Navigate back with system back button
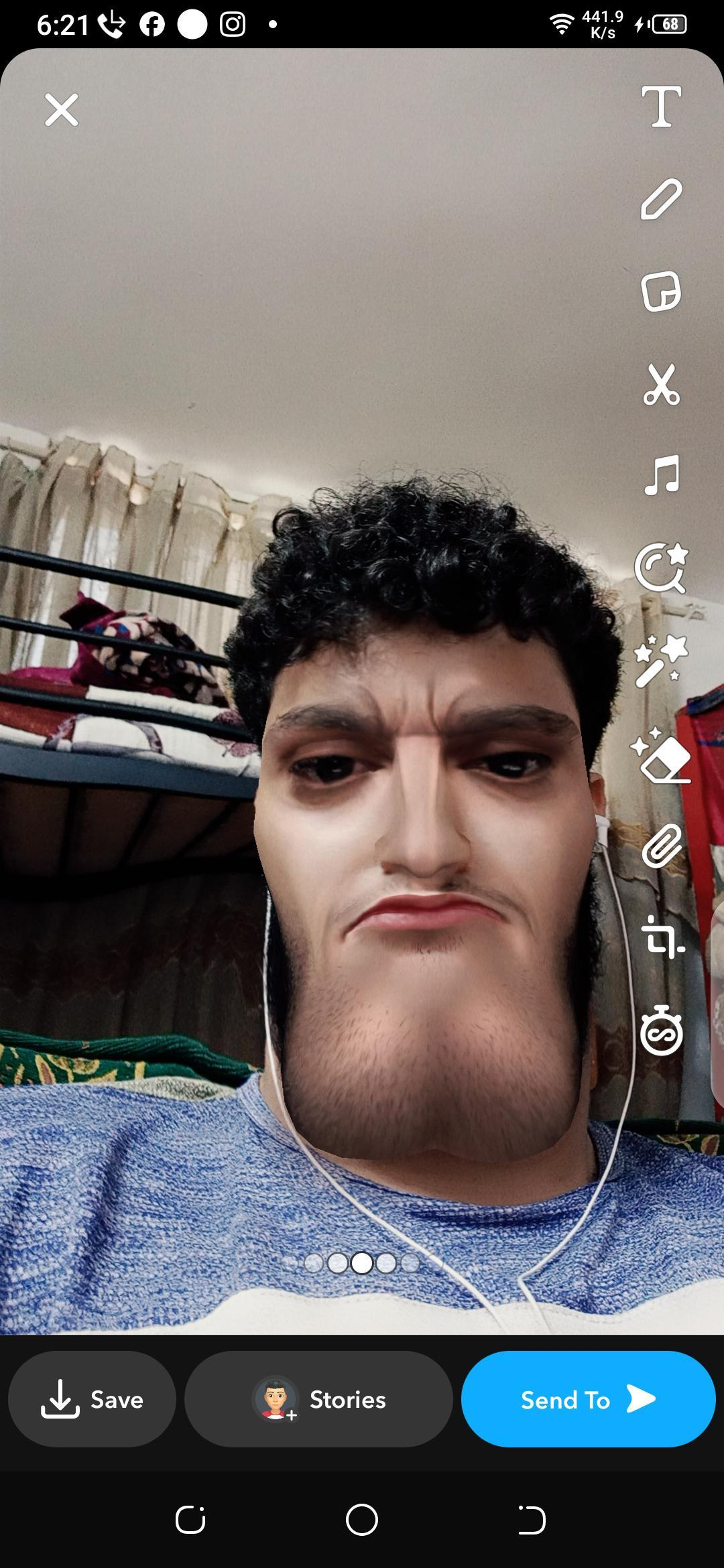This screenshot has height=1568, width=724. click(x=532, y=1520)
